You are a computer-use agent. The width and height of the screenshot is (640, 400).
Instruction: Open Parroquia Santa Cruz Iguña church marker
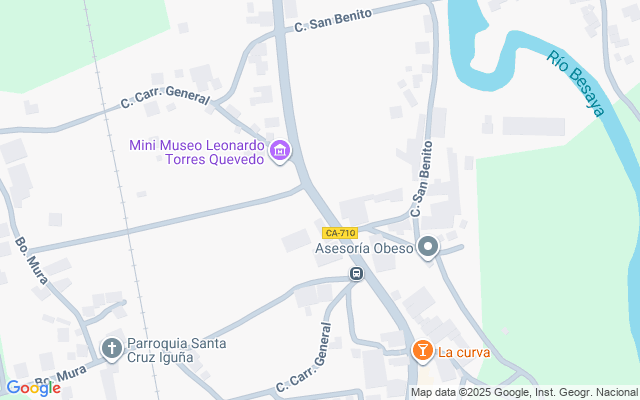coord(112,349)
